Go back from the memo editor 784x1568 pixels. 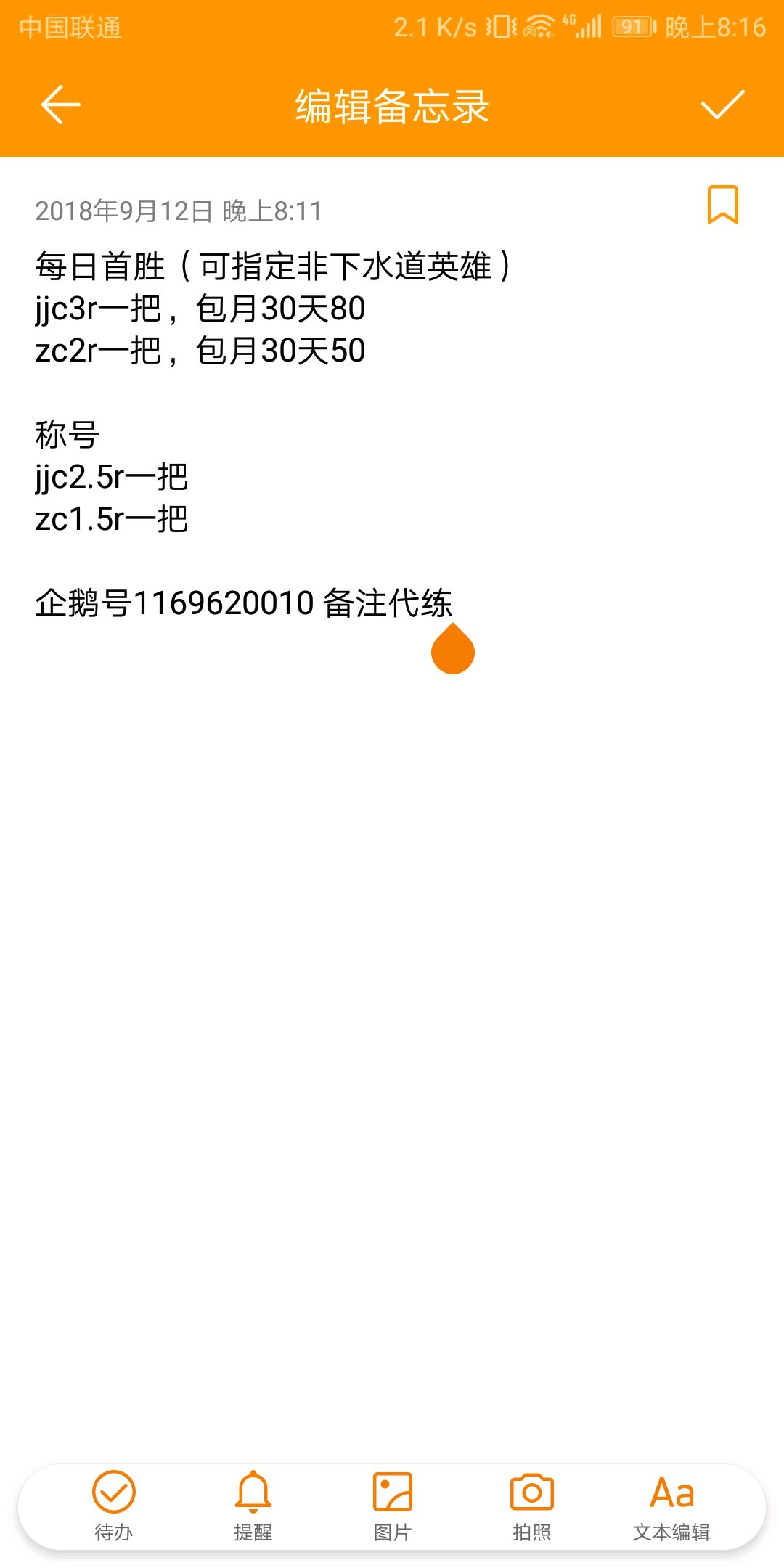tap(60, 105)
